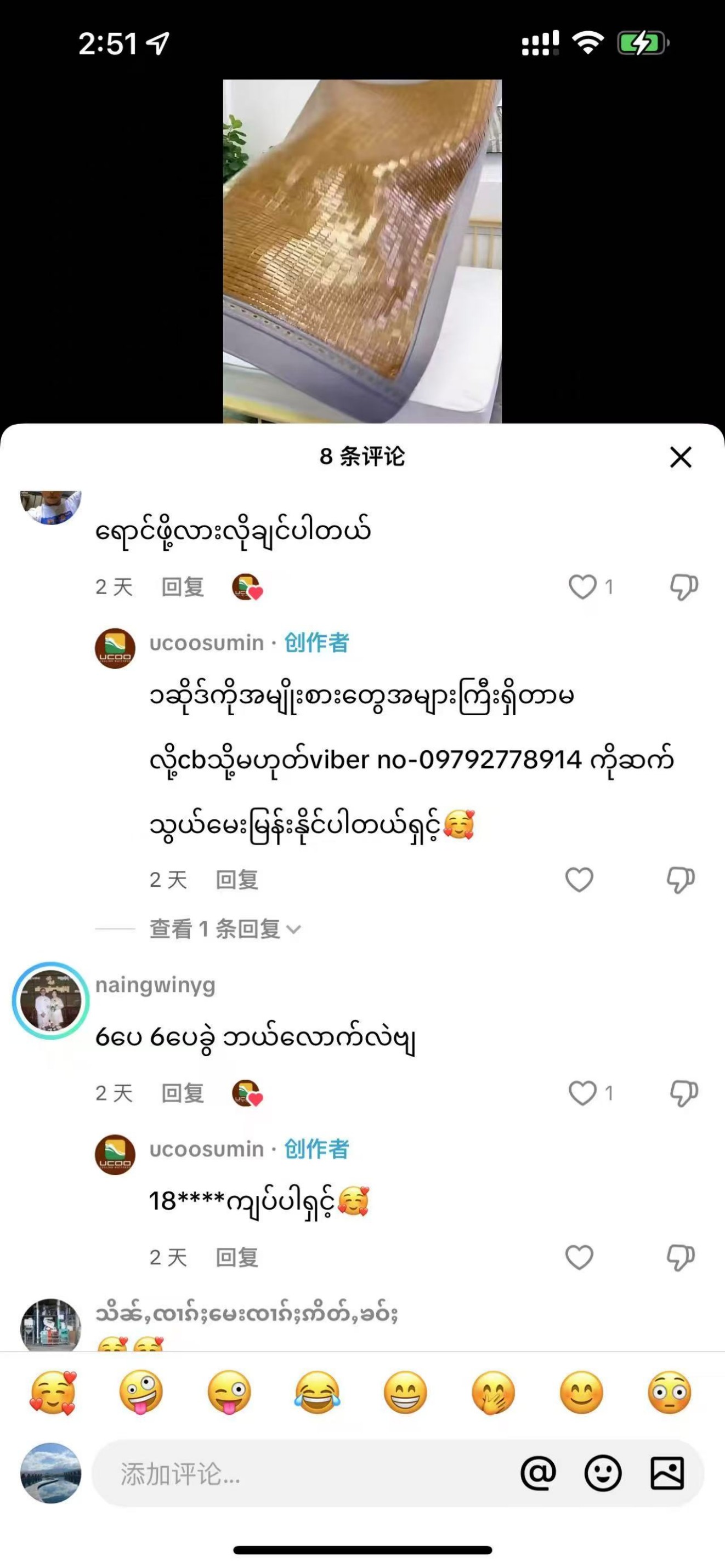Reply to naingwinyg's comment
This screenshot has width=725, height=1568.
click(x=182, y=1094)
